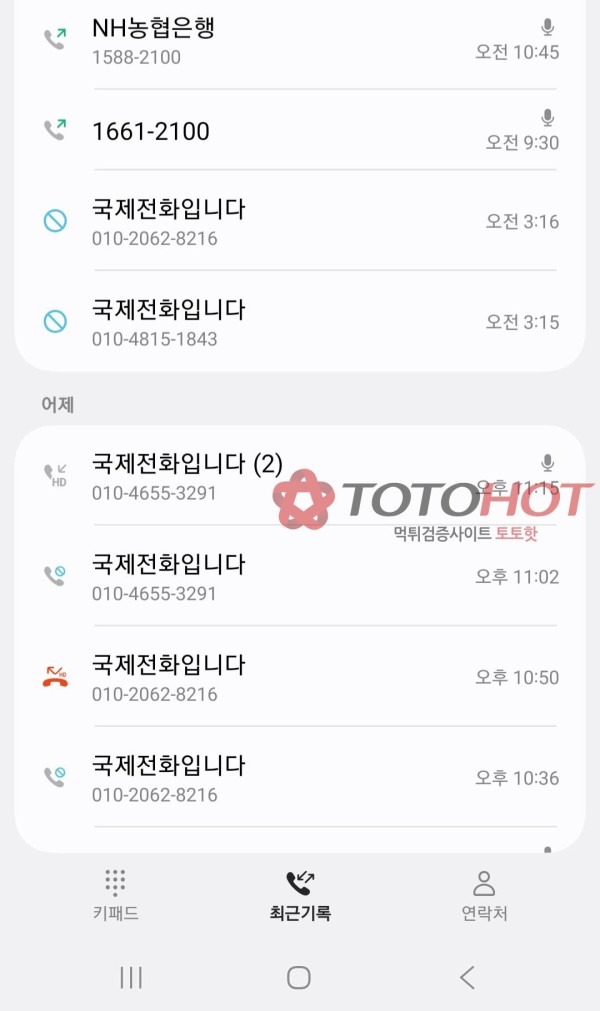Screen dimensions: 600x1011
Task: Open the missed call at 오후 10:50
Action: point(300,677)
